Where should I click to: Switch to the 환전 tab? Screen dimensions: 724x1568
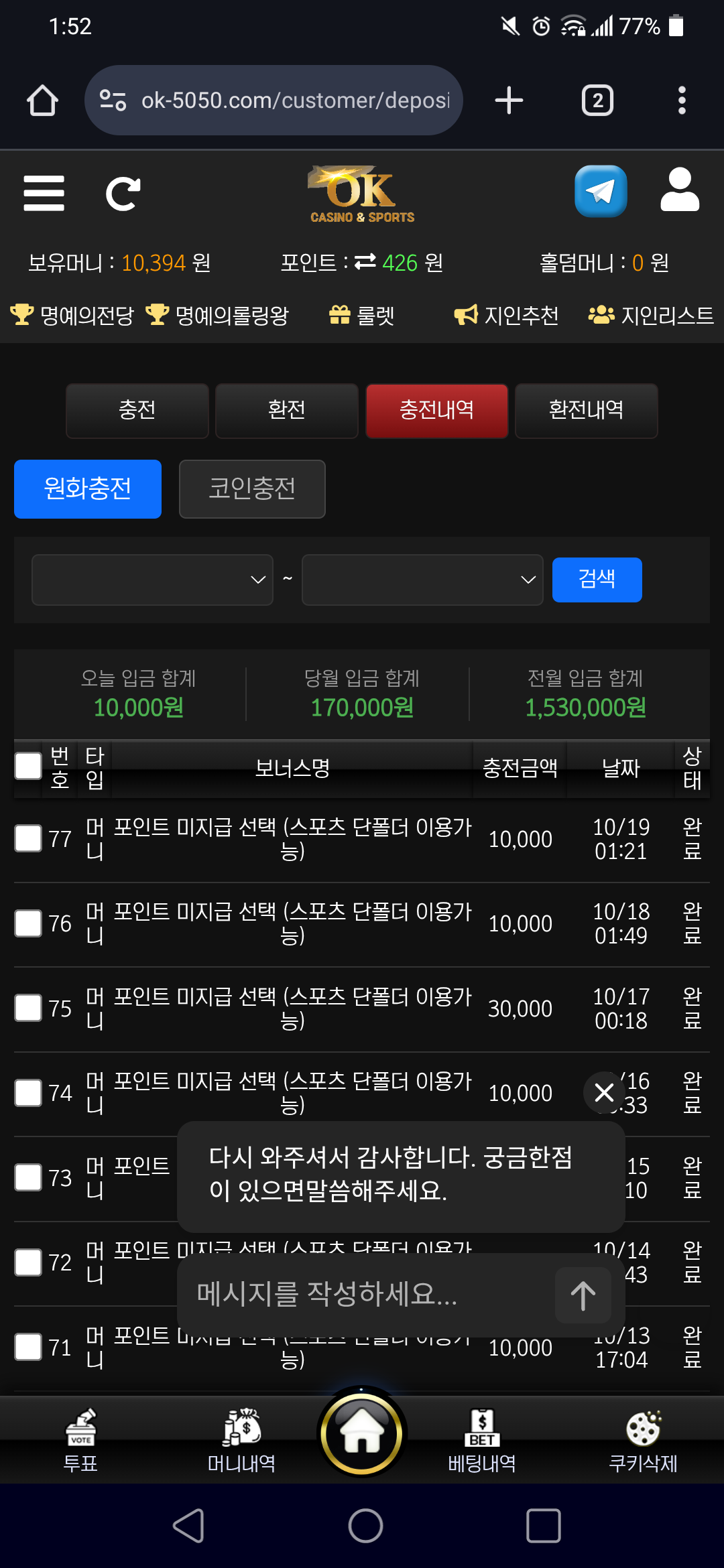pos(287,410)
